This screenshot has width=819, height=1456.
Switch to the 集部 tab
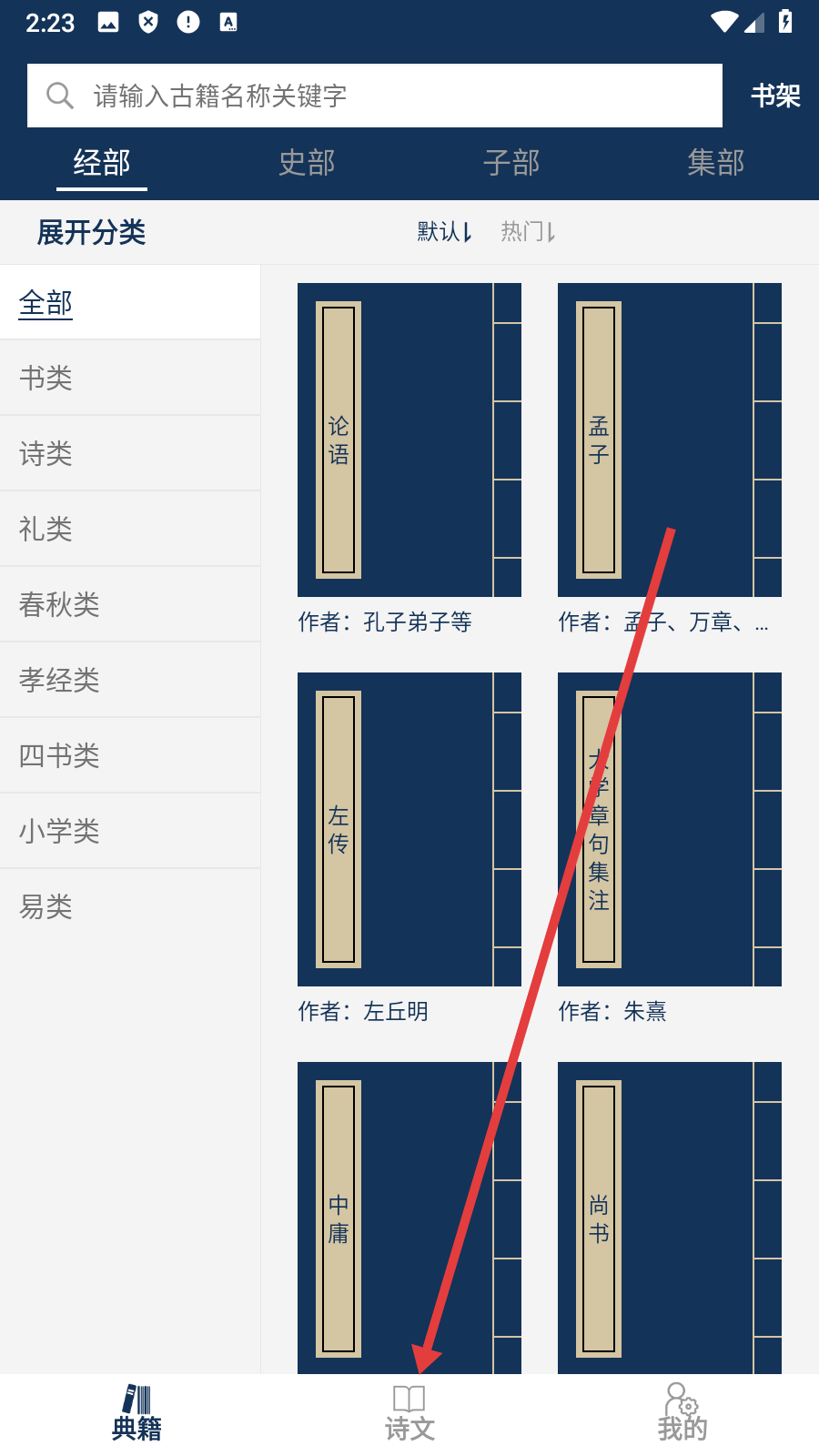(716, 163)
